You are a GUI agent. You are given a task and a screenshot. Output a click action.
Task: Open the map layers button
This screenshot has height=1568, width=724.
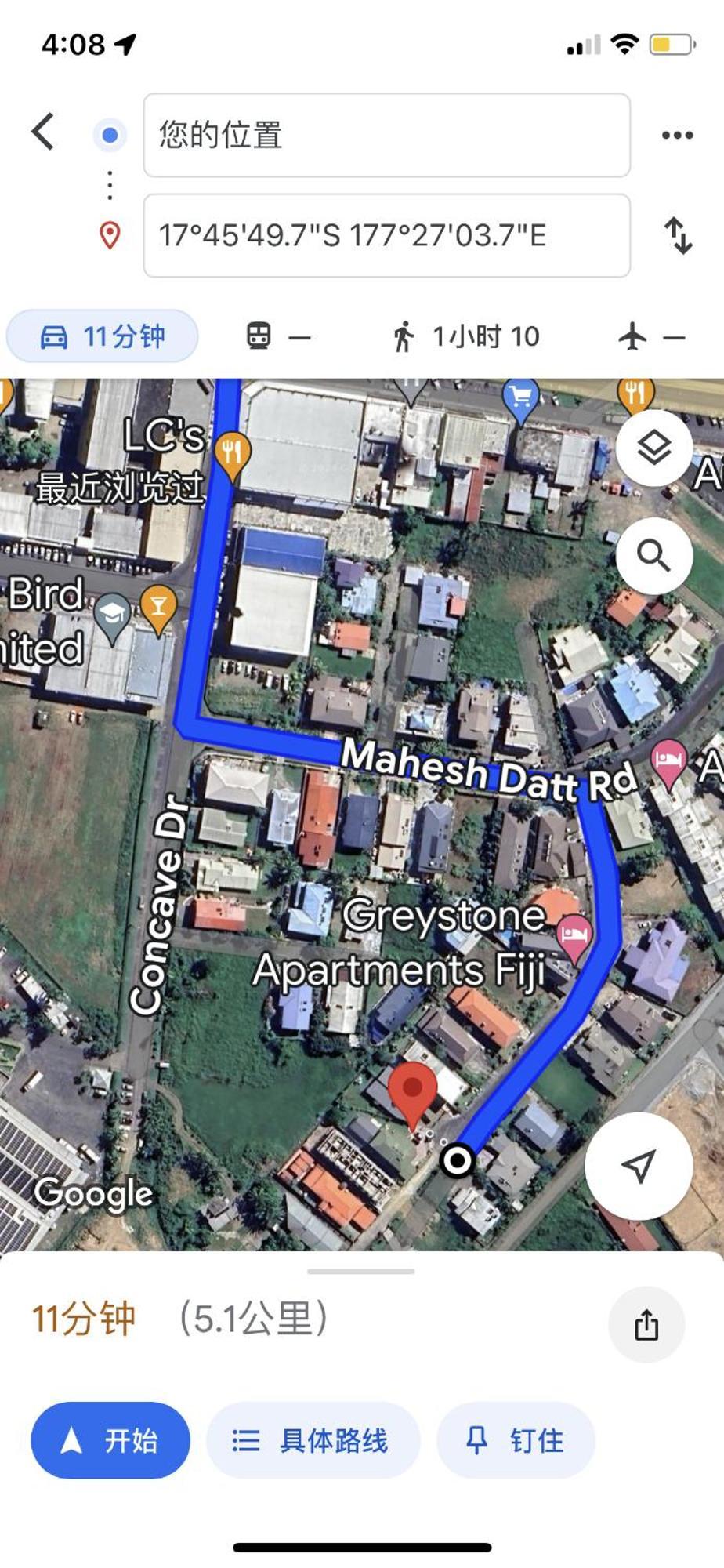[x=653, y=448]
